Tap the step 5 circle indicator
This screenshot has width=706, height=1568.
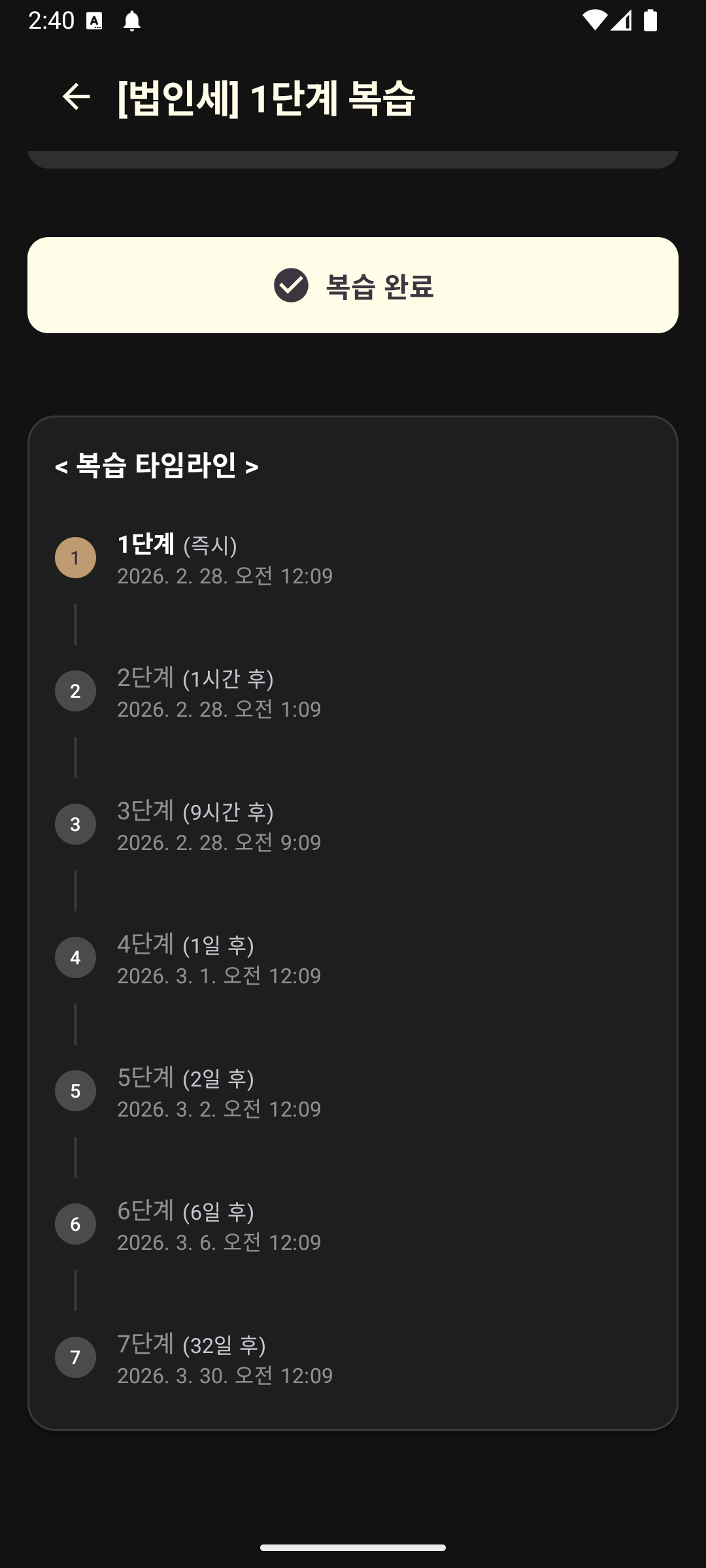pyautogui.click(x=75, y=1090)
